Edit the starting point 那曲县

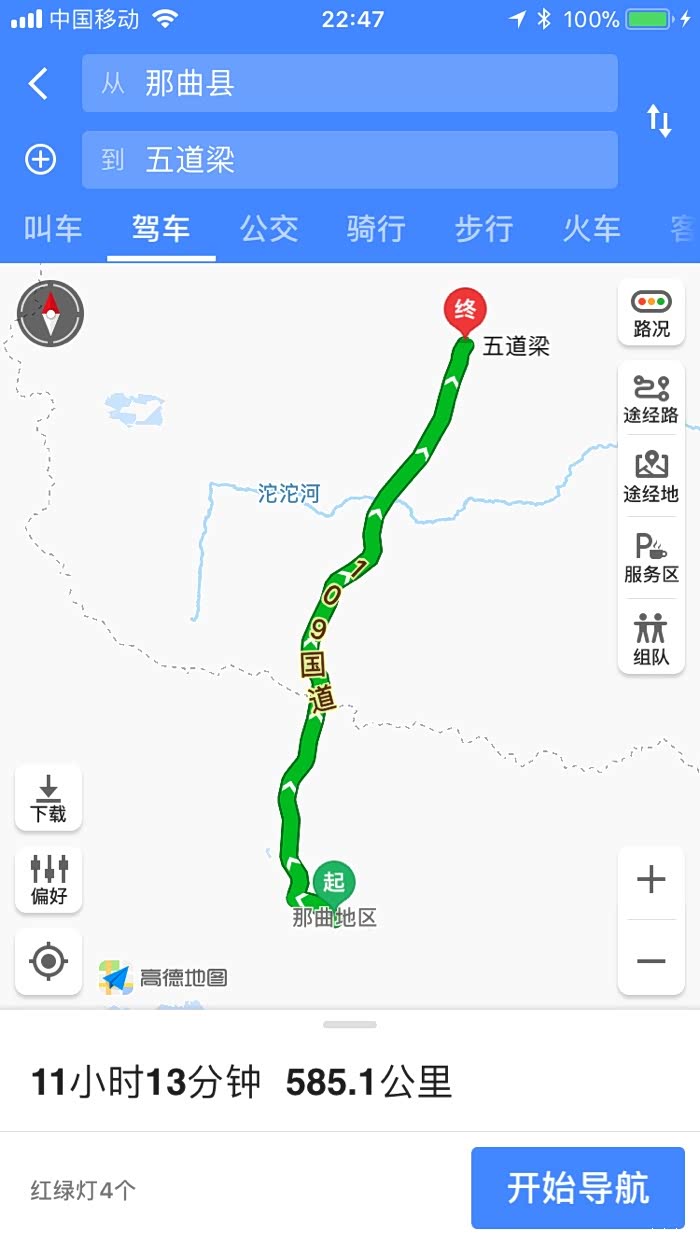[349, 83]
